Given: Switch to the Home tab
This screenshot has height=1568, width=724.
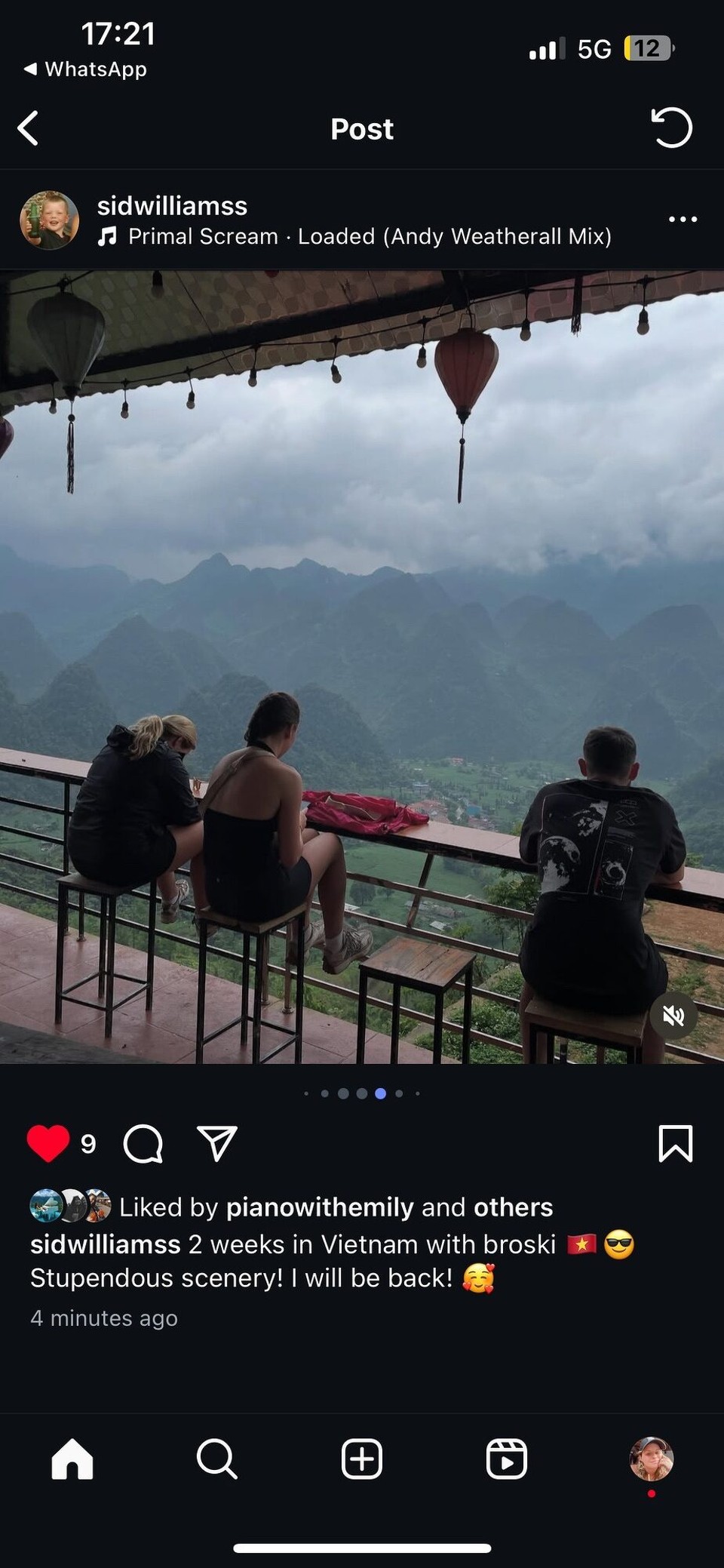Looking at the screenshot, I should (x=72, y=1459).
